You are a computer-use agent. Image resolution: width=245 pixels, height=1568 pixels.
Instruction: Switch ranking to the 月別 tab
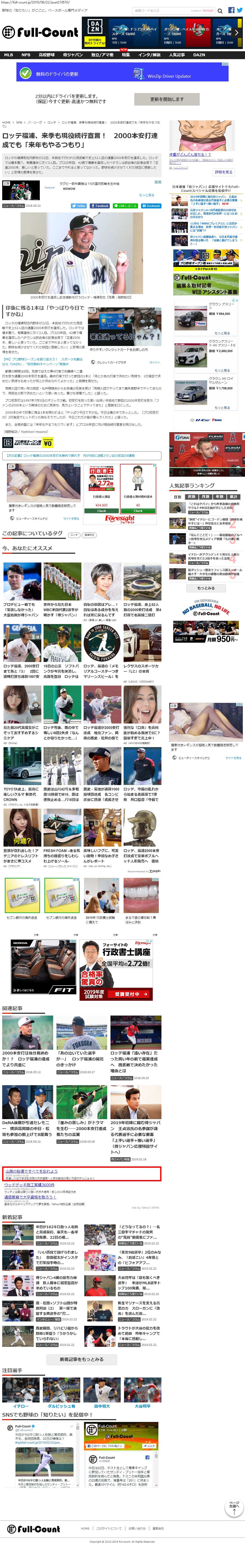pyautogui.click(x=205, y=497)
